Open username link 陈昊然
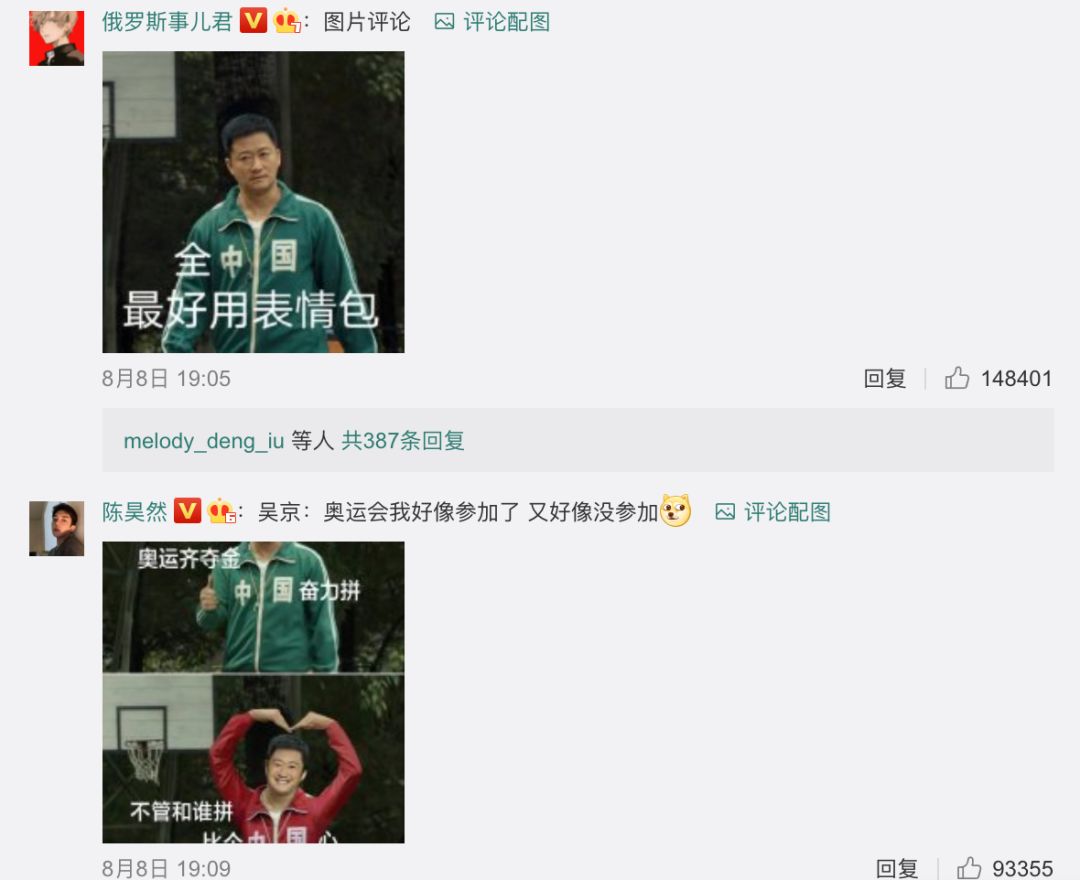This screenshot has height=880, width=1080. click(x=134, y=512)
